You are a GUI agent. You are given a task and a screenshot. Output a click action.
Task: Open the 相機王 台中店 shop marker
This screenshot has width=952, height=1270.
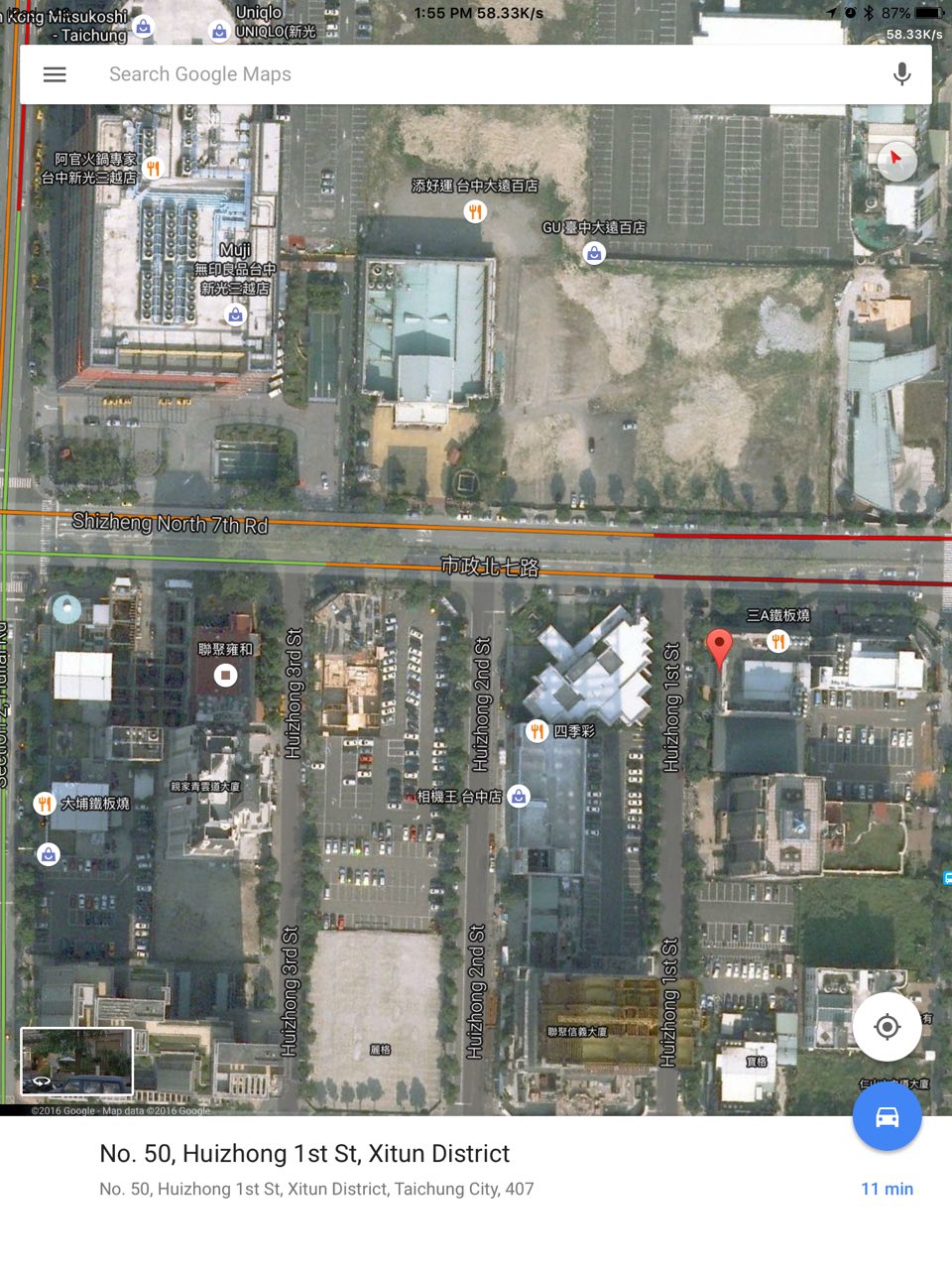(518, 796)
